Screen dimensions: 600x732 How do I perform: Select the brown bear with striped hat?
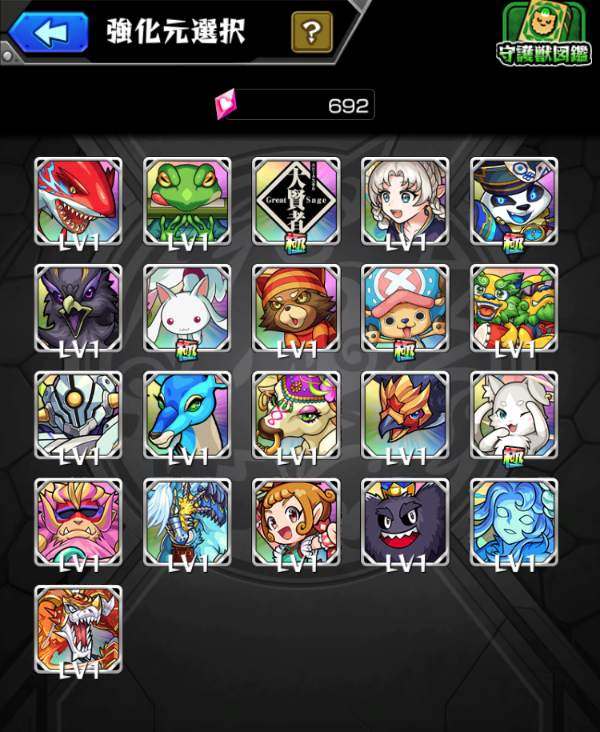[x=296, y=308]
